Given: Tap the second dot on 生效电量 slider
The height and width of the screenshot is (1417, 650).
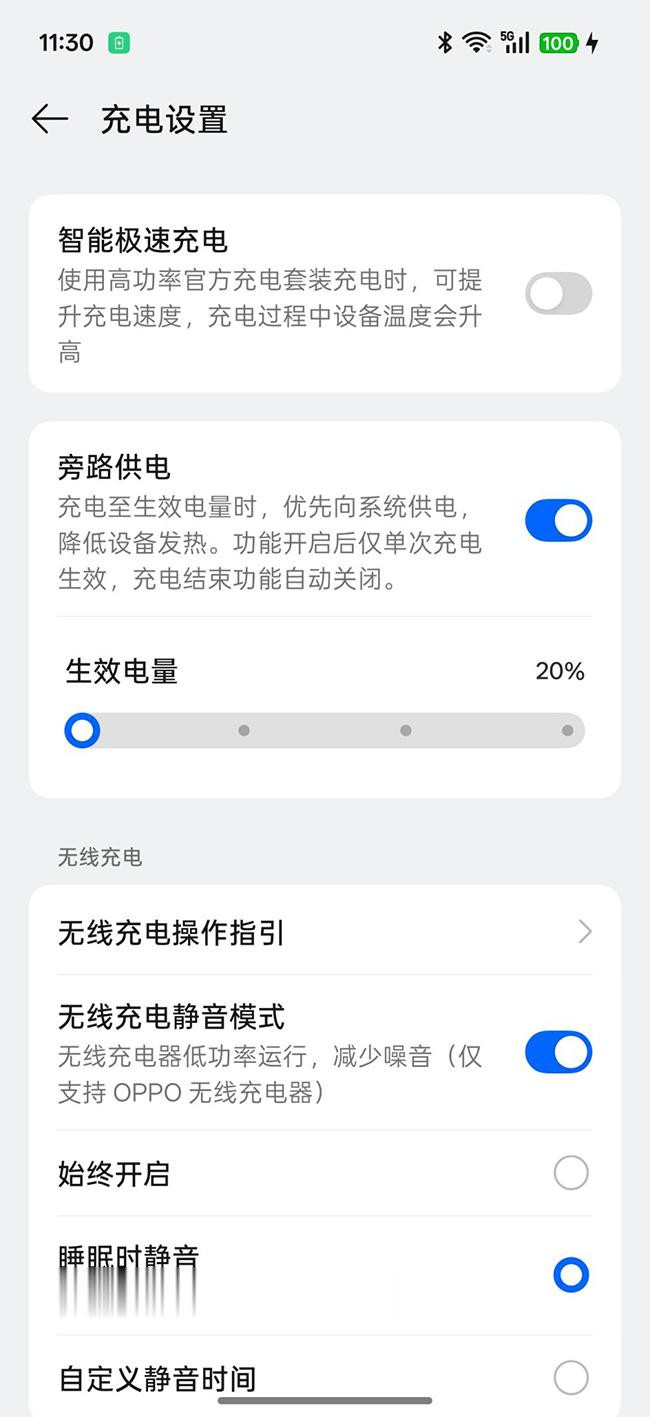Looking at the screenshot, I should (x=244, y=731).
